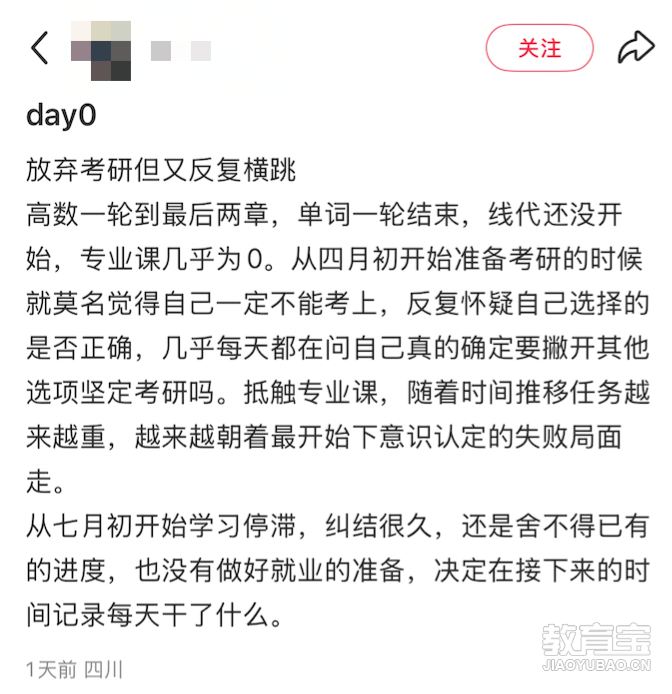Open the post author's profile avatar
The height and width of the screenshot is (694, 672).
[101, 49]
